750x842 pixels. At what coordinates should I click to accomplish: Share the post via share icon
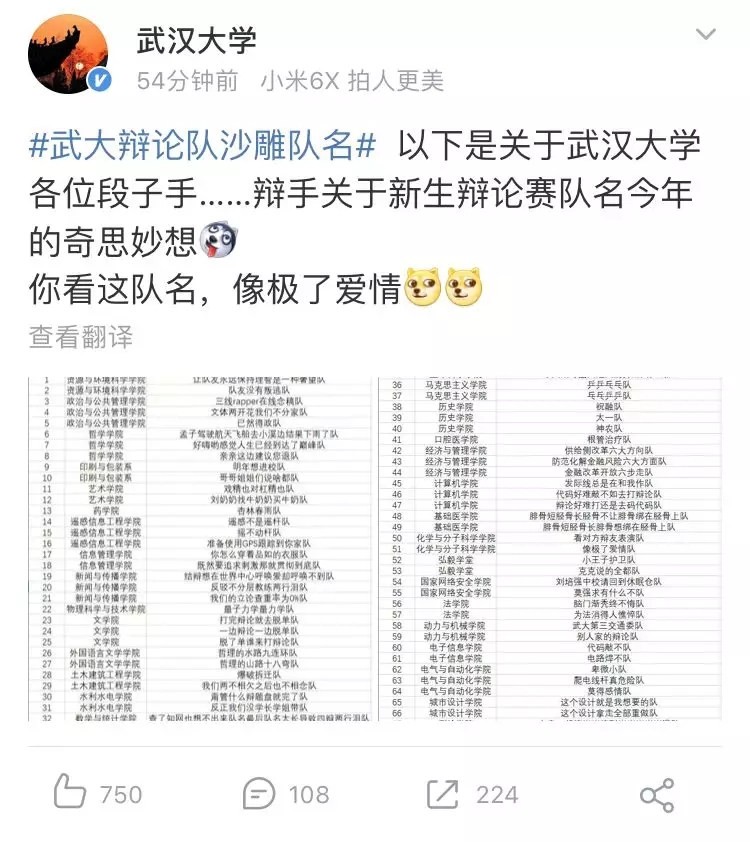tap(656, 795)
